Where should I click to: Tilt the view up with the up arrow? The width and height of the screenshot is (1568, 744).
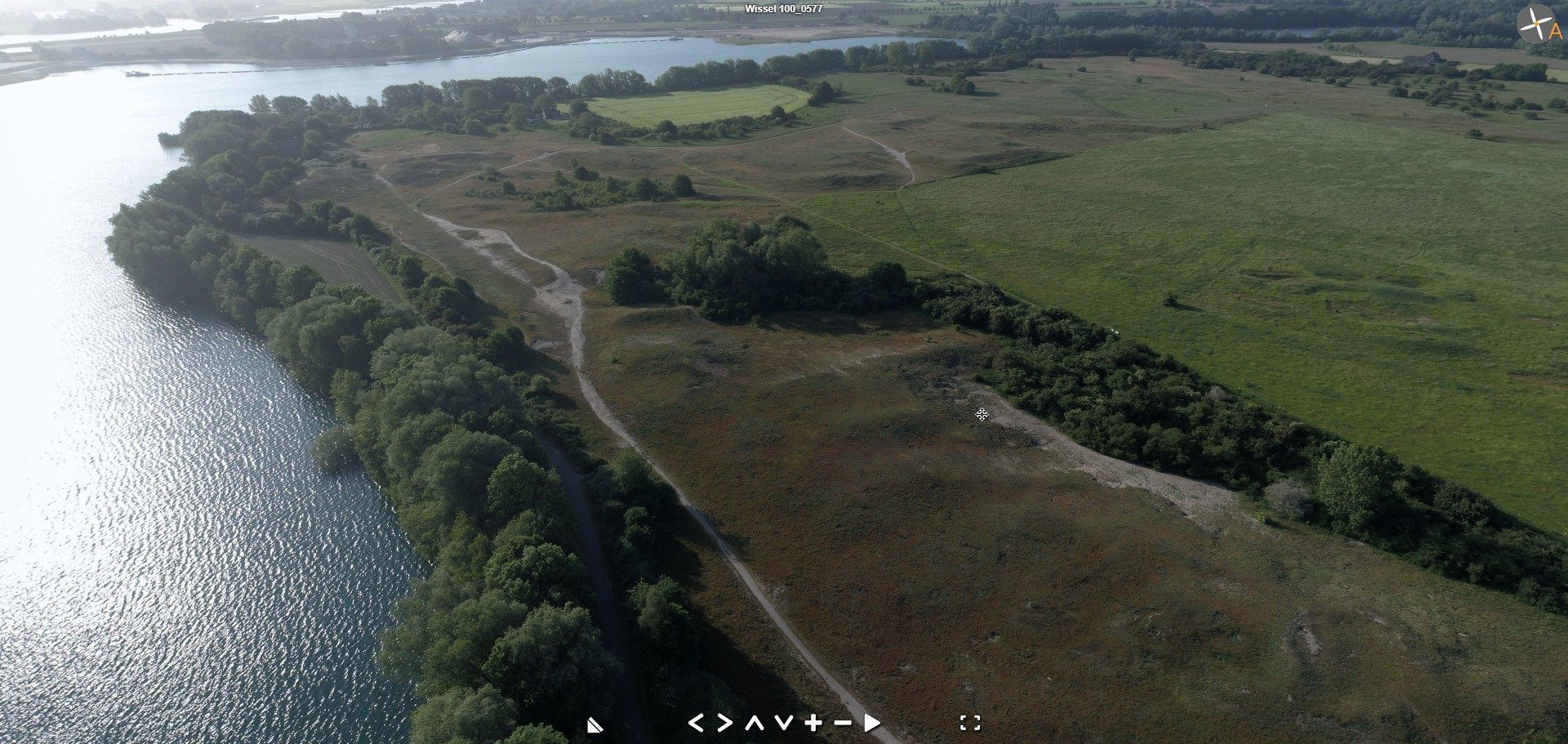tap(754, 723)
